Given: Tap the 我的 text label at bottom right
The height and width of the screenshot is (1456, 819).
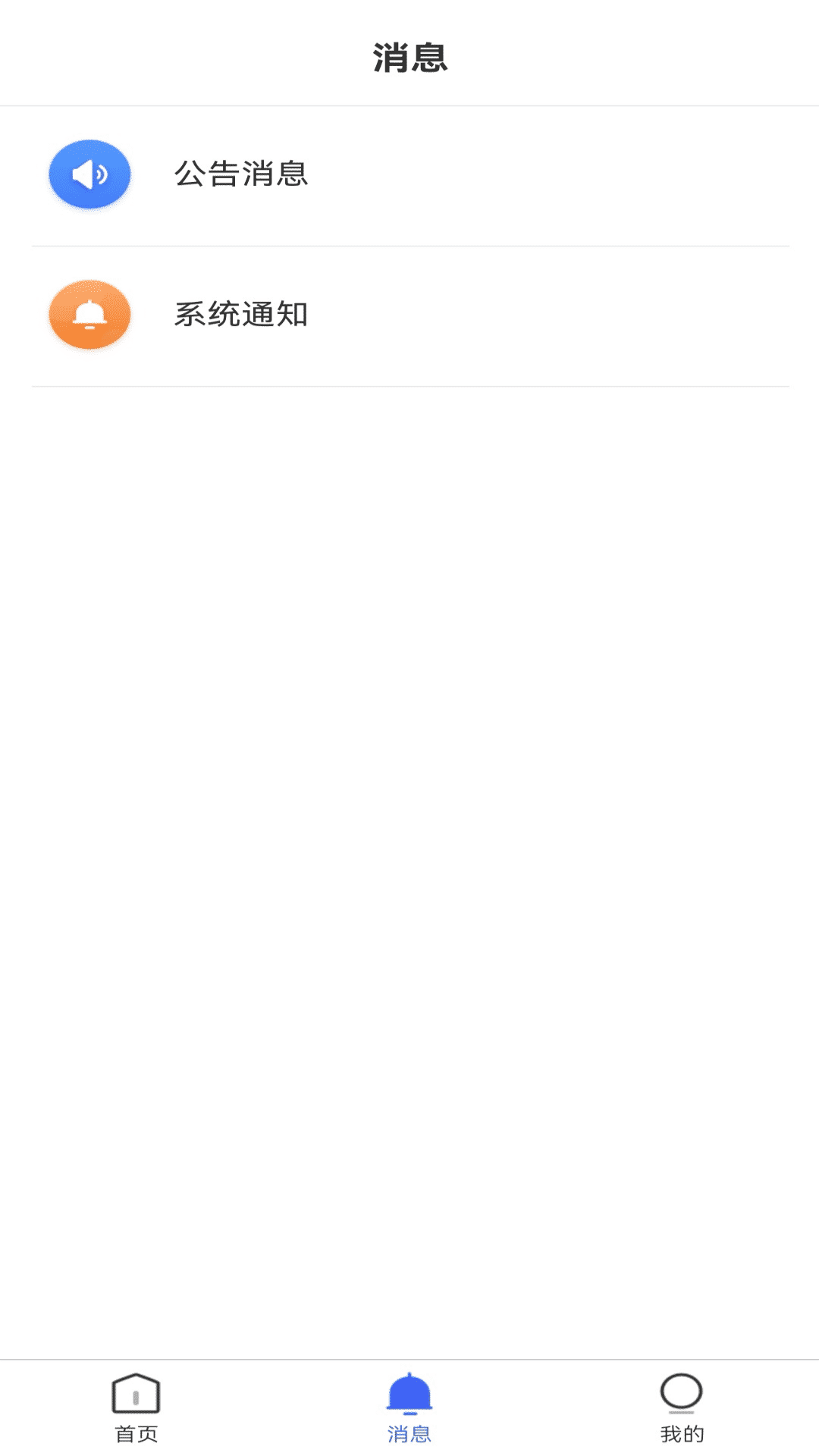Looking at the screenshot, I should click(x=682, y=1433).
